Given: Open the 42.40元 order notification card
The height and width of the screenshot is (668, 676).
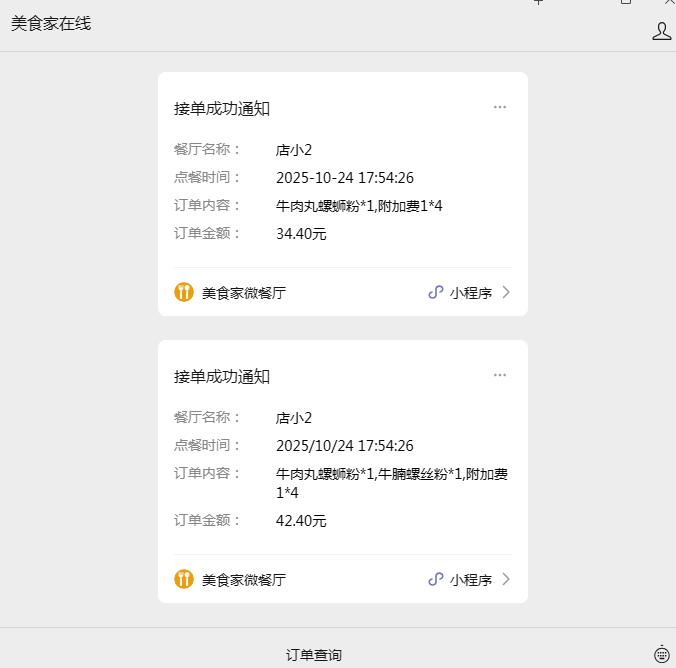Looking at the screenshot, I should [342, 465].
